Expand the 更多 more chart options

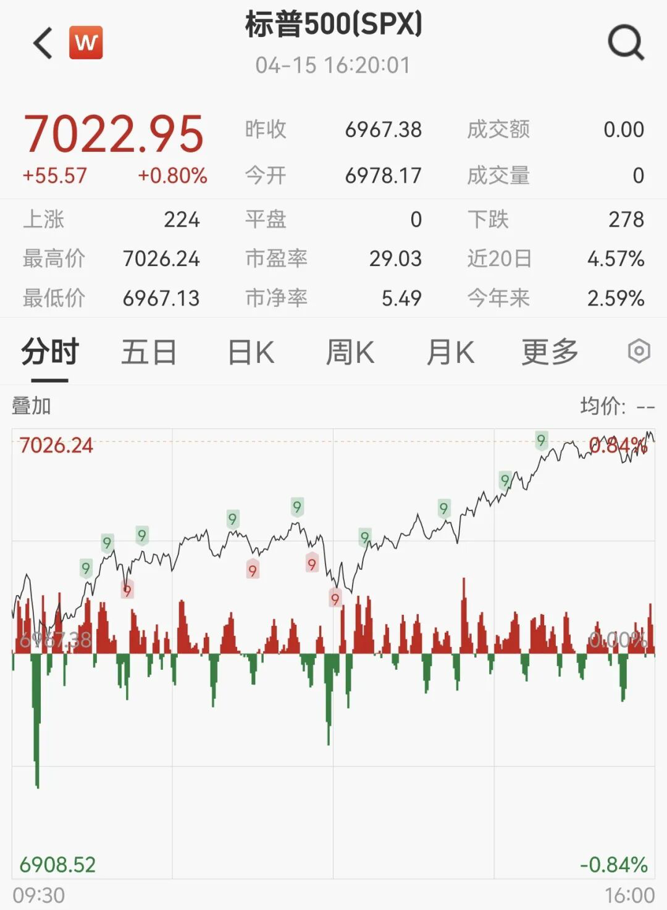[x=550, y=352]
